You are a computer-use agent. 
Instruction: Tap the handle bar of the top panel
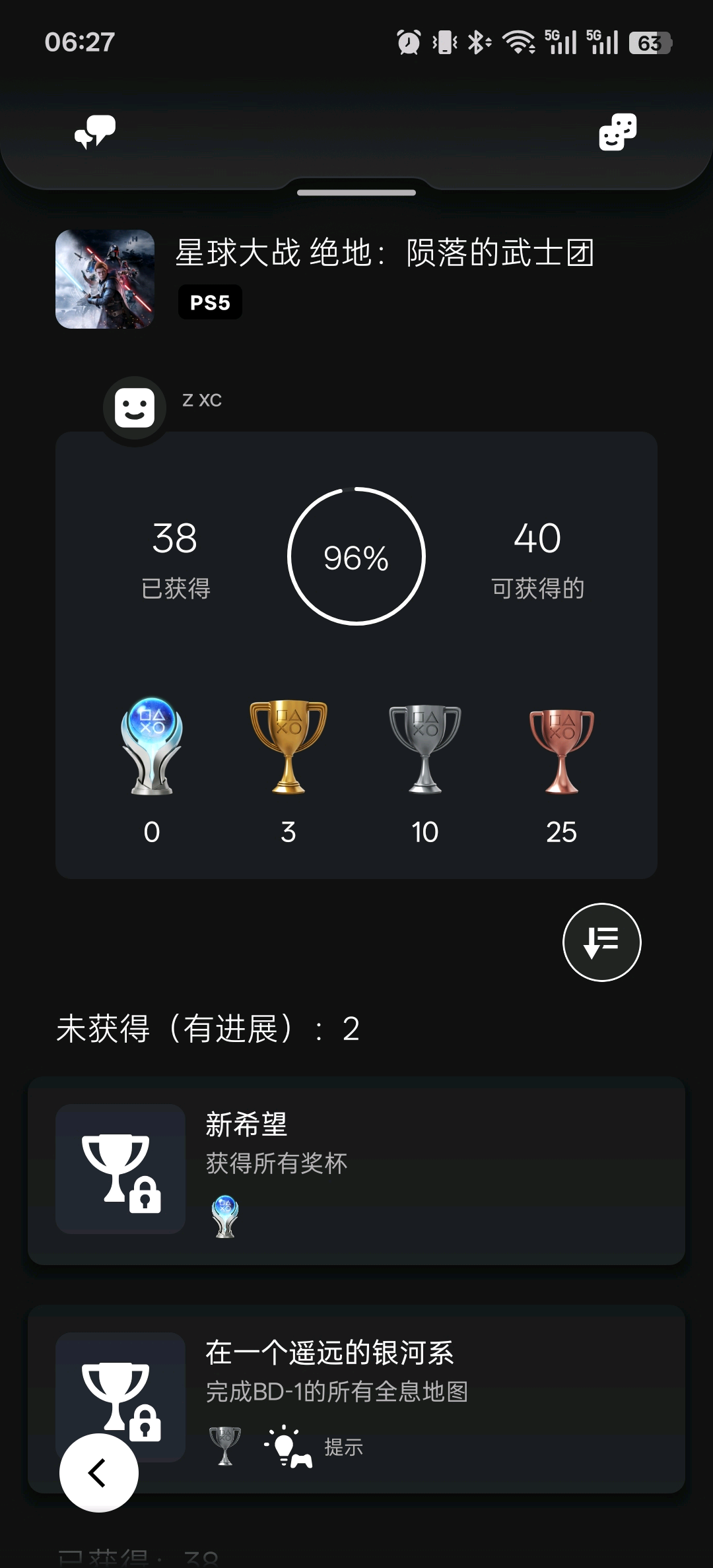click(x=356, y=193)
